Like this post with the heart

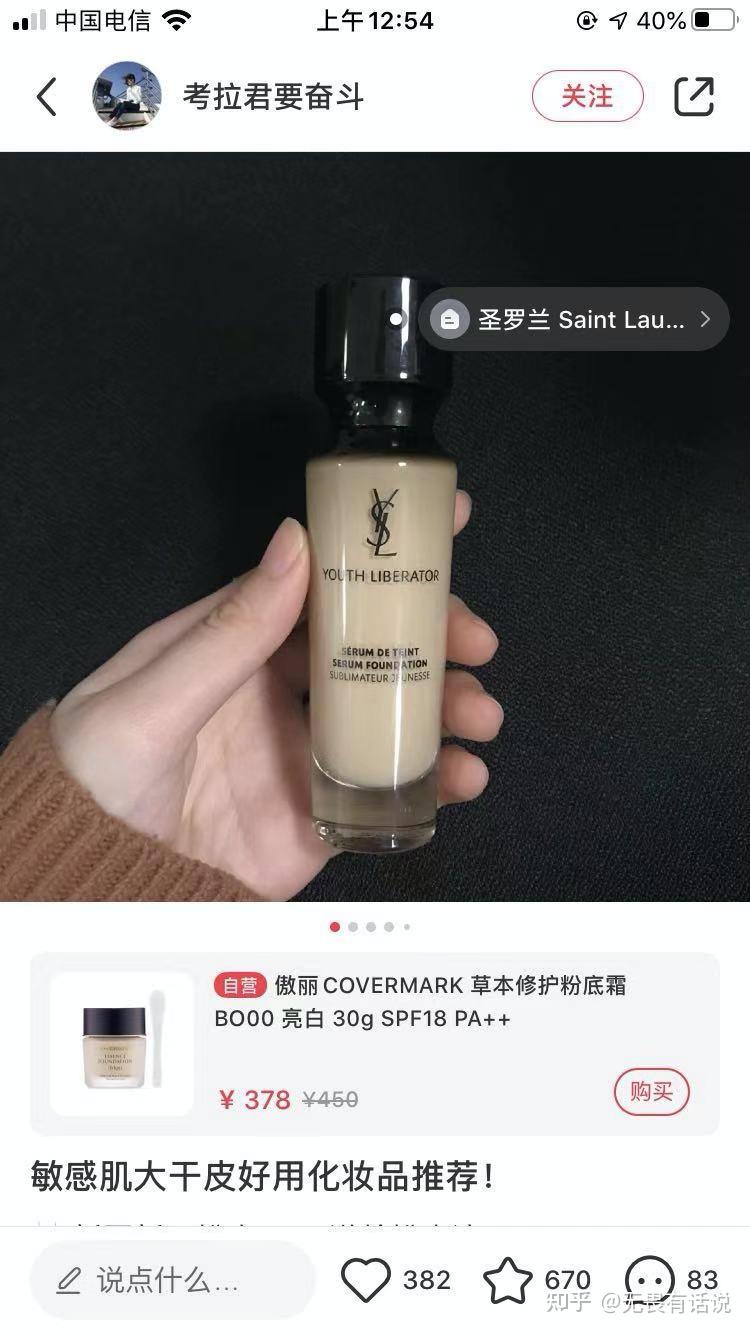pos(366,1280)
